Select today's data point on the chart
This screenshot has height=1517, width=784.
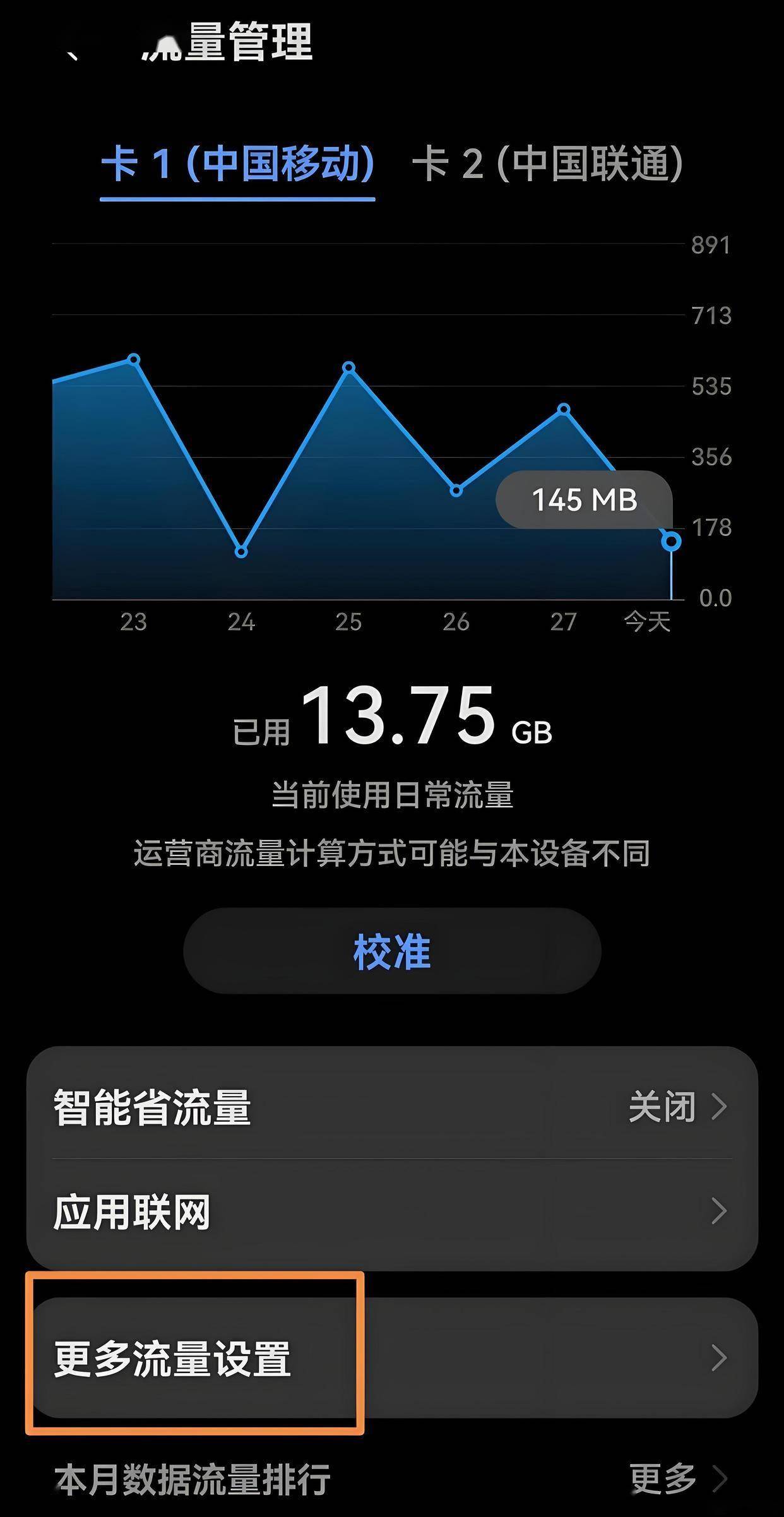click(x=671, y=541)
